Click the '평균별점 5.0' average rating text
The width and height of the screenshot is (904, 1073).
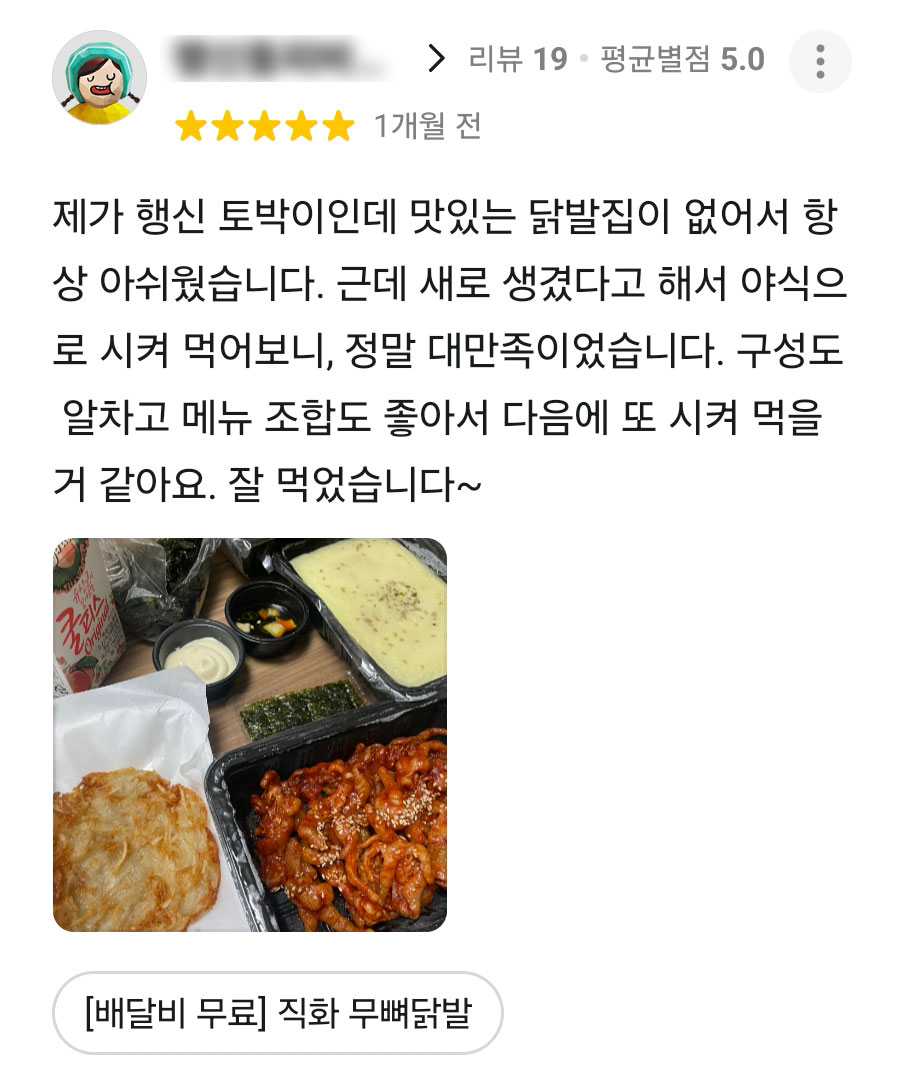pos(684,60)
